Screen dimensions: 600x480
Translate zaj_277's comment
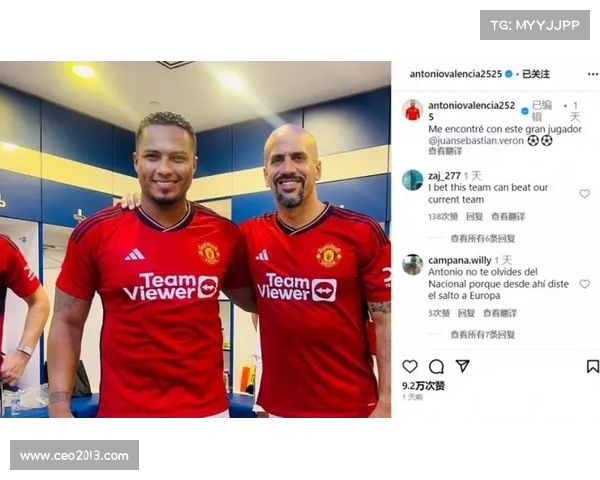(x=508, y=216)
